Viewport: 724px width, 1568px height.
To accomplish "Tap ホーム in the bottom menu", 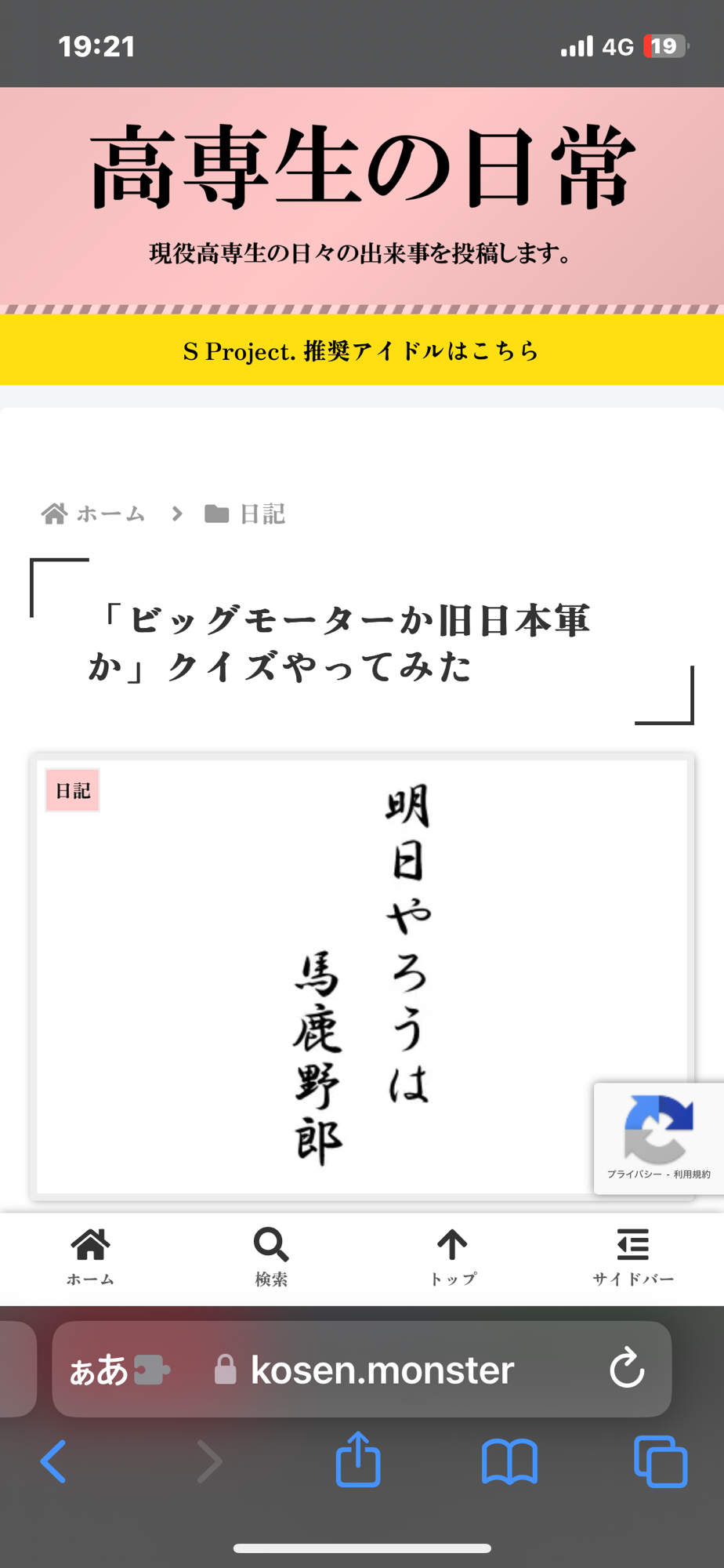I will (x=90, y=1258).
